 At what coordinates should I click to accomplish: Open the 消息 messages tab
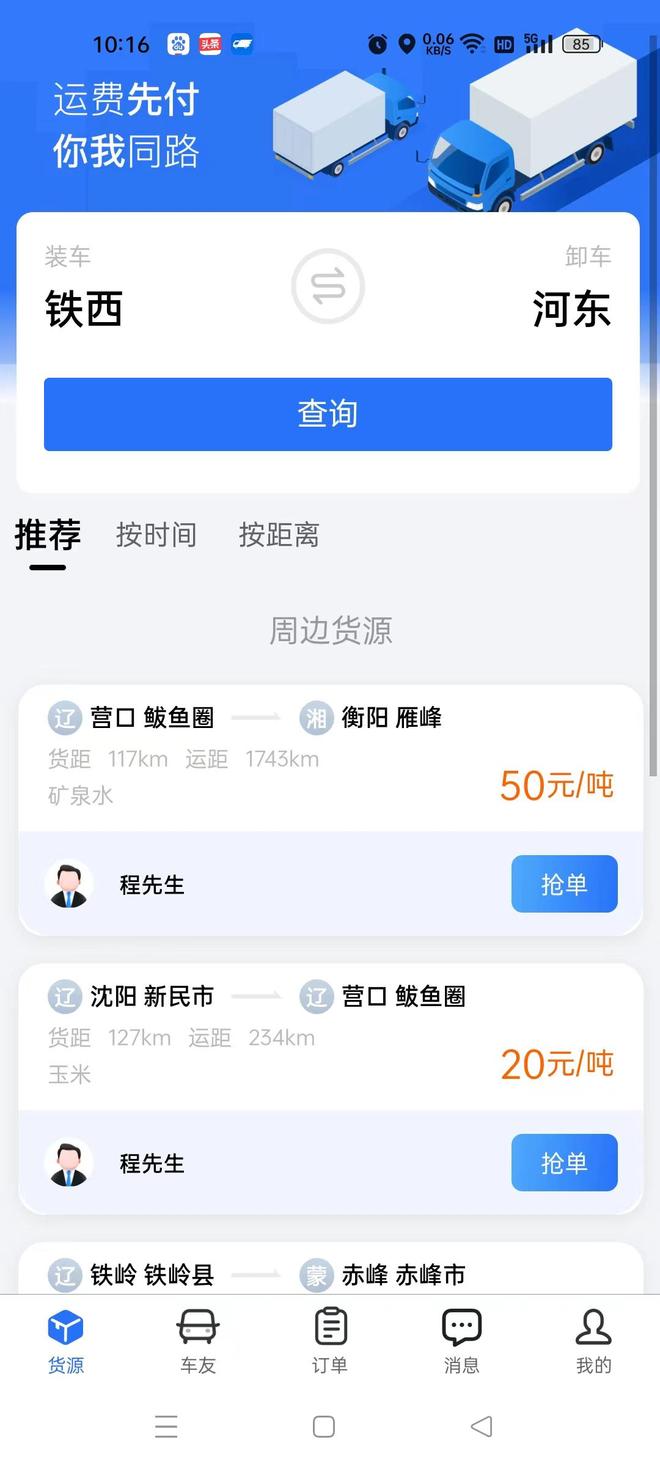pos(462,1342)
